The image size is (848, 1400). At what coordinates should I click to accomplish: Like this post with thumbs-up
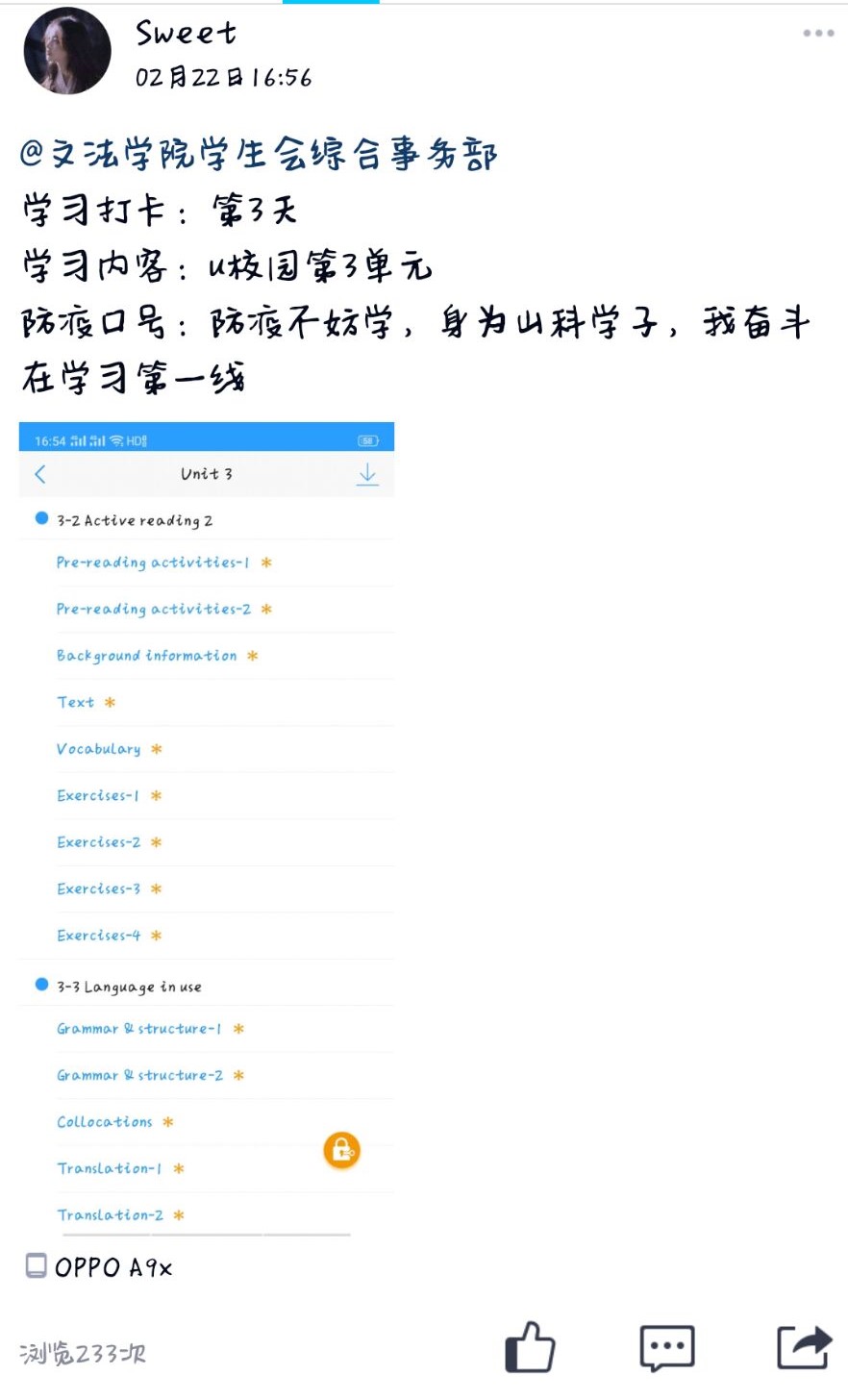click(x=530, y=1348)
